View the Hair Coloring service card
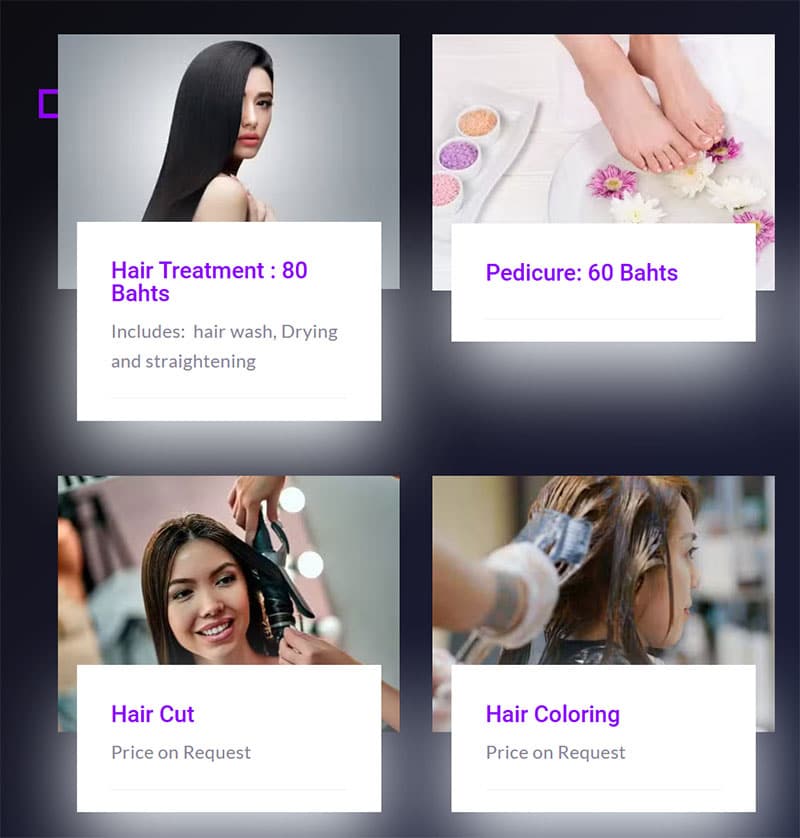800x838 pixels. click(552, 714)
